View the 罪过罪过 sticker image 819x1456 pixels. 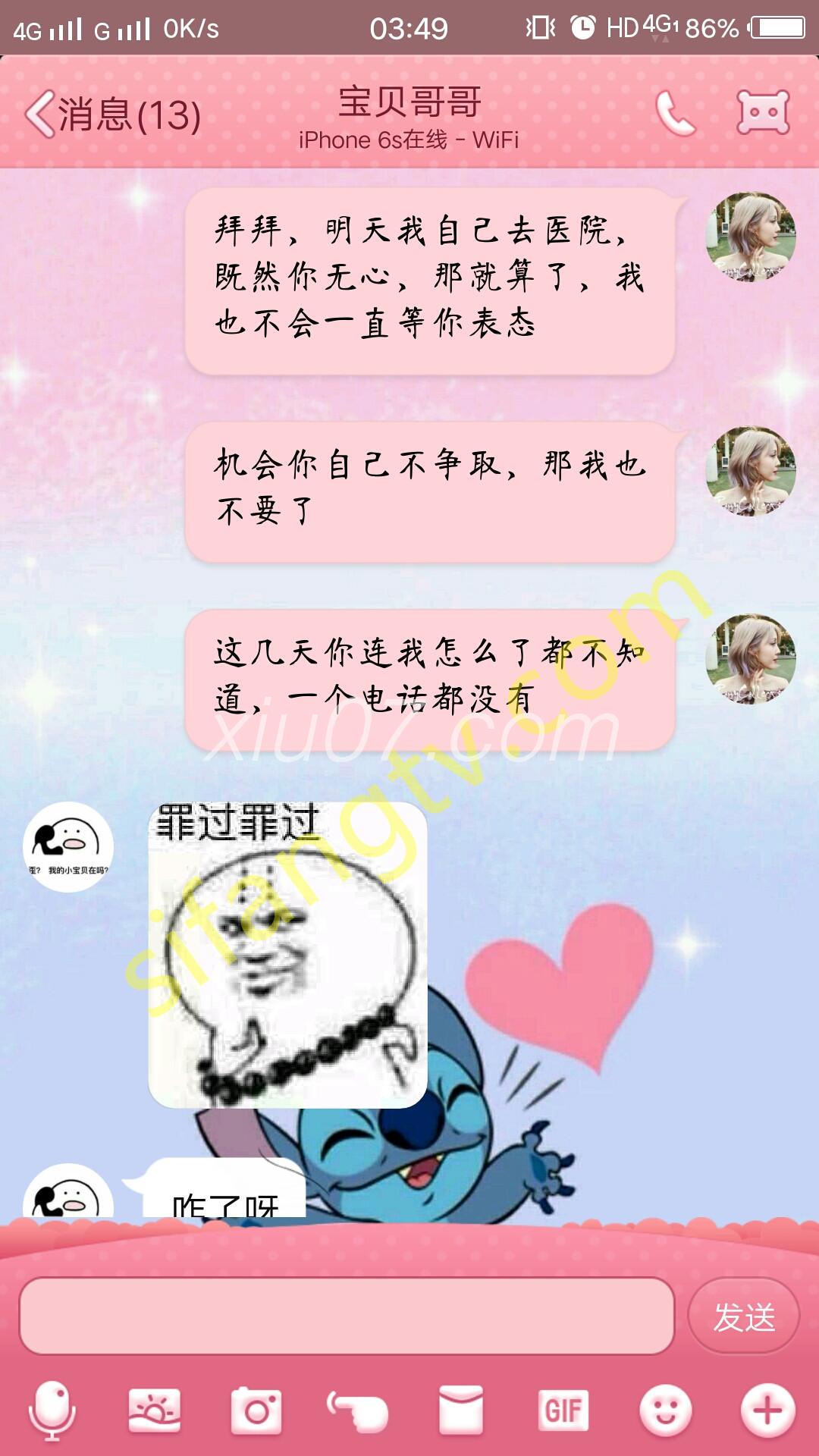coord(287,954)
